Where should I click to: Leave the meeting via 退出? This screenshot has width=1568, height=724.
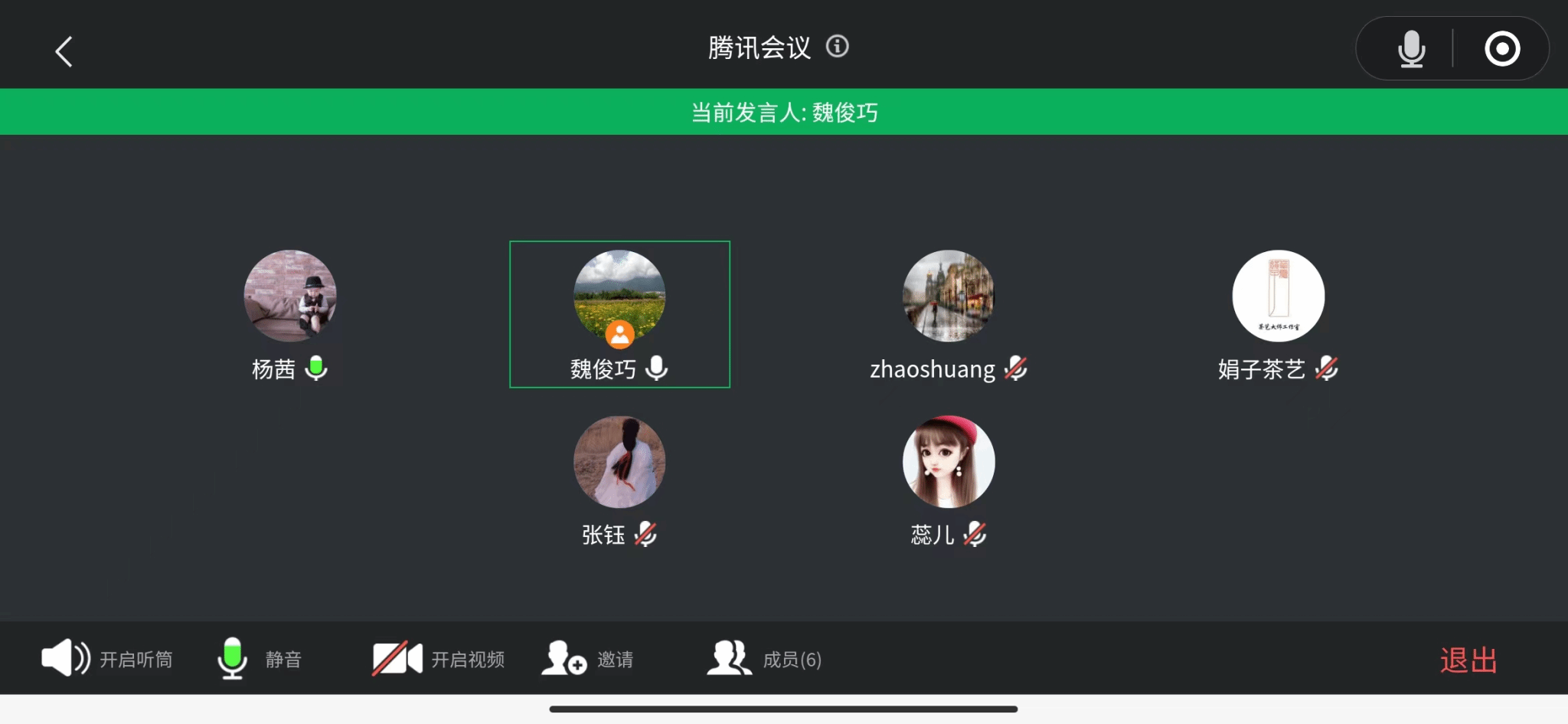pos(1468,660)
